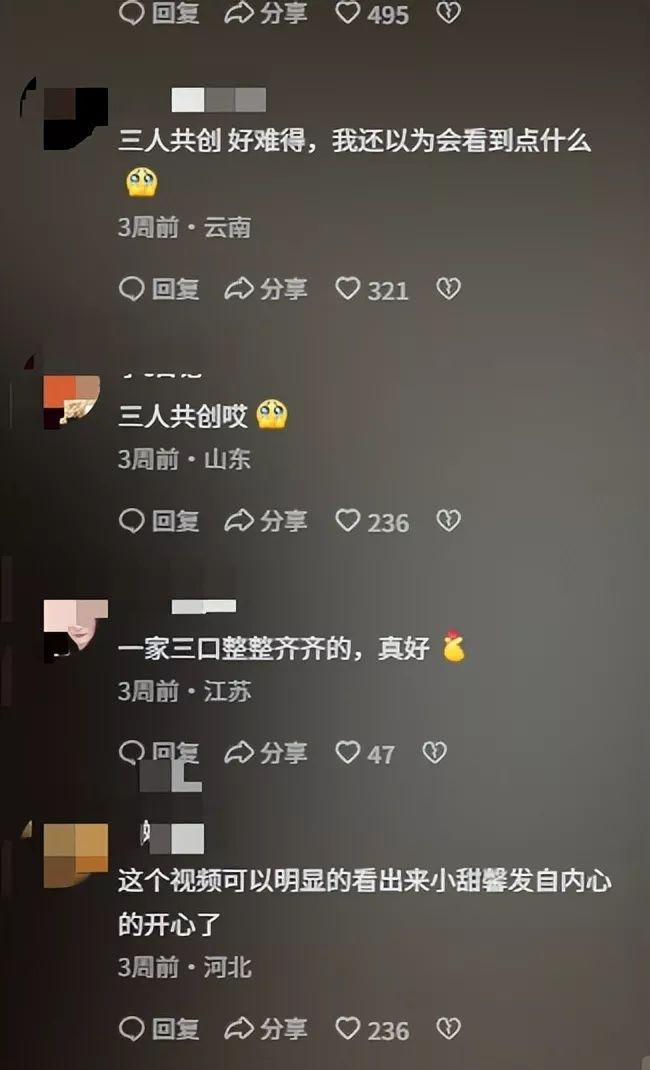Share the comment from 山东
The image size is (650, 1070).
click(265, 521)
